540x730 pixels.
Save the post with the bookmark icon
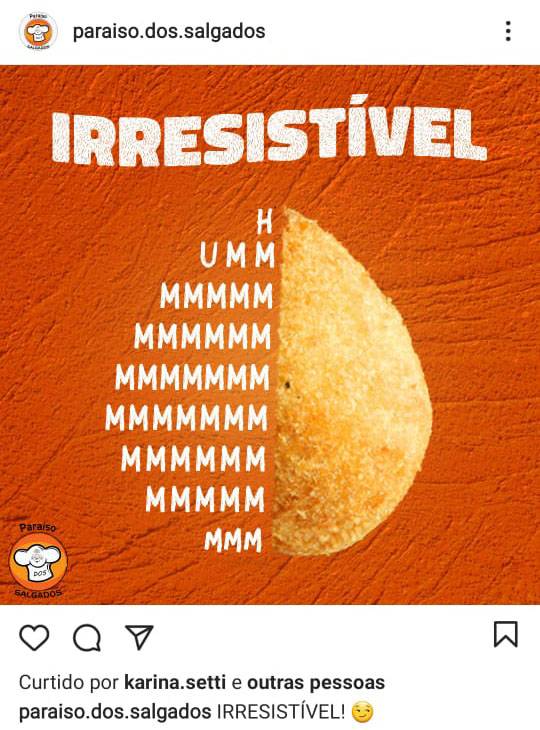(506, 634)
